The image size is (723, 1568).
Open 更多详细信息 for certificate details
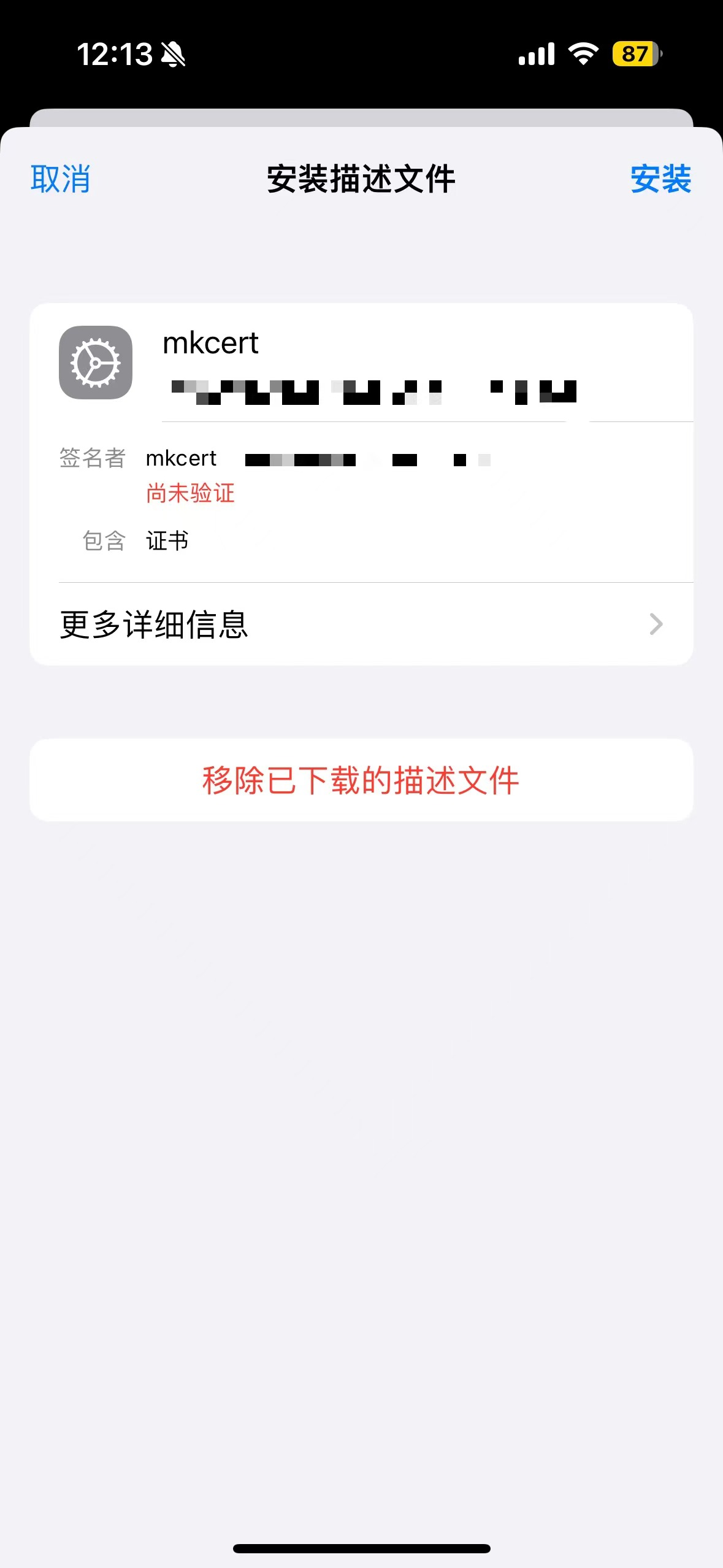click(x=361, y=625)
